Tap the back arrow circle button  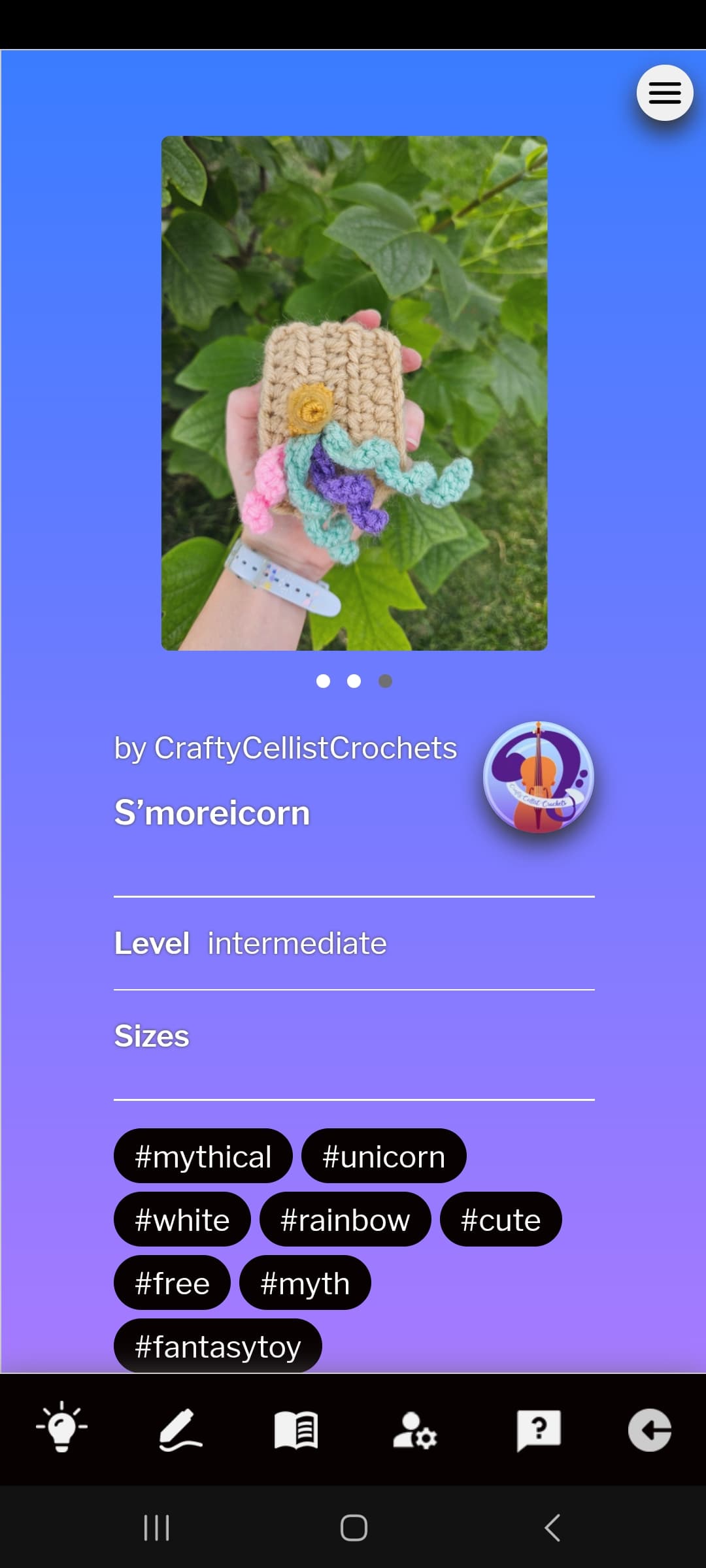(649, 1429)
